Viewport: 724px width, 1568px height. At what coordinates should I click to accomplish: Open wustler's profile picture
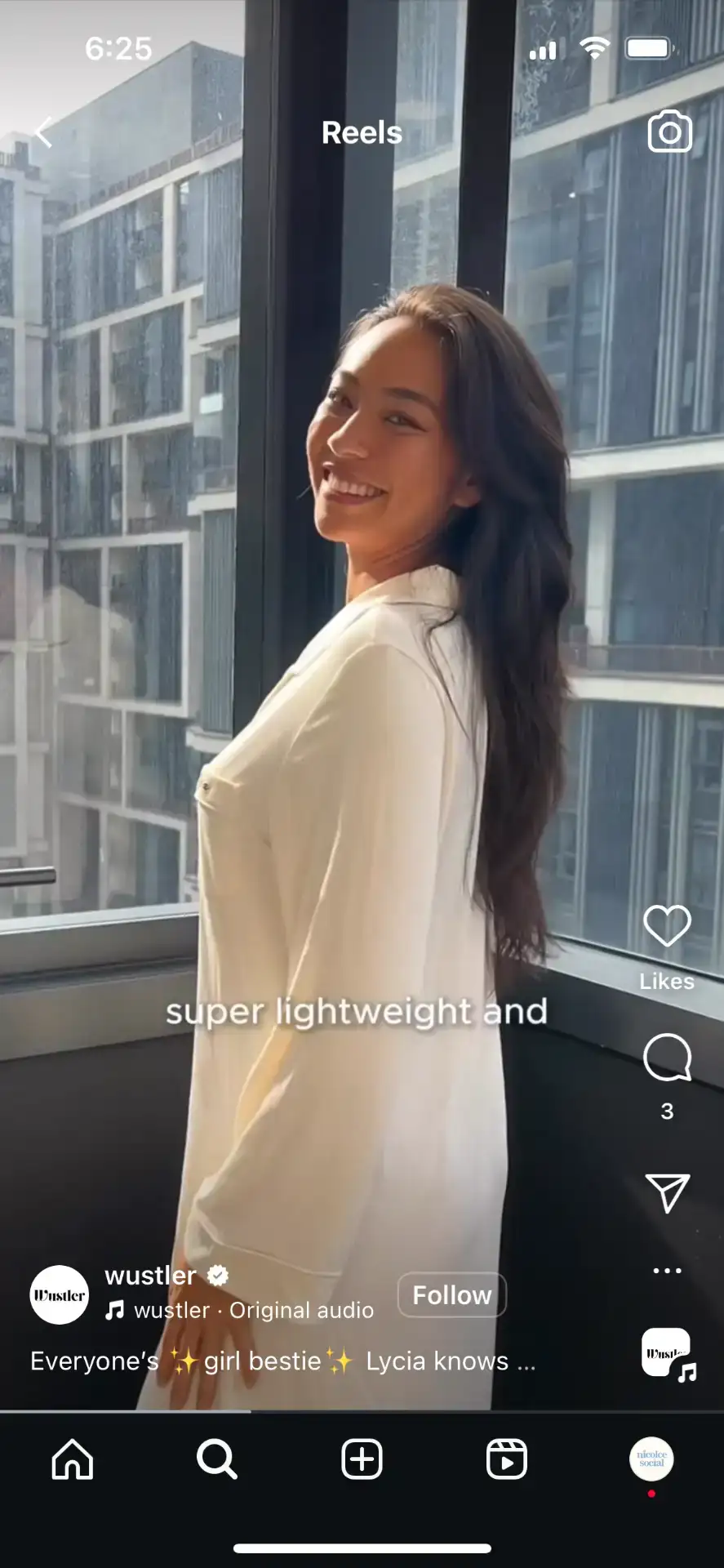click(60, 1295)
